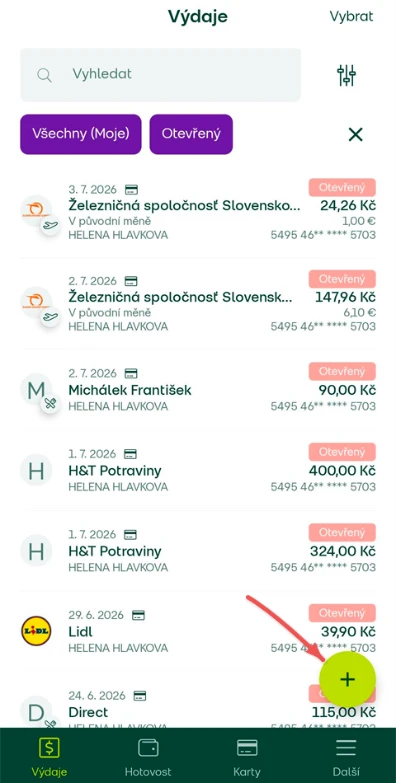Open the filter settings sliders icon

coord(347,75)
